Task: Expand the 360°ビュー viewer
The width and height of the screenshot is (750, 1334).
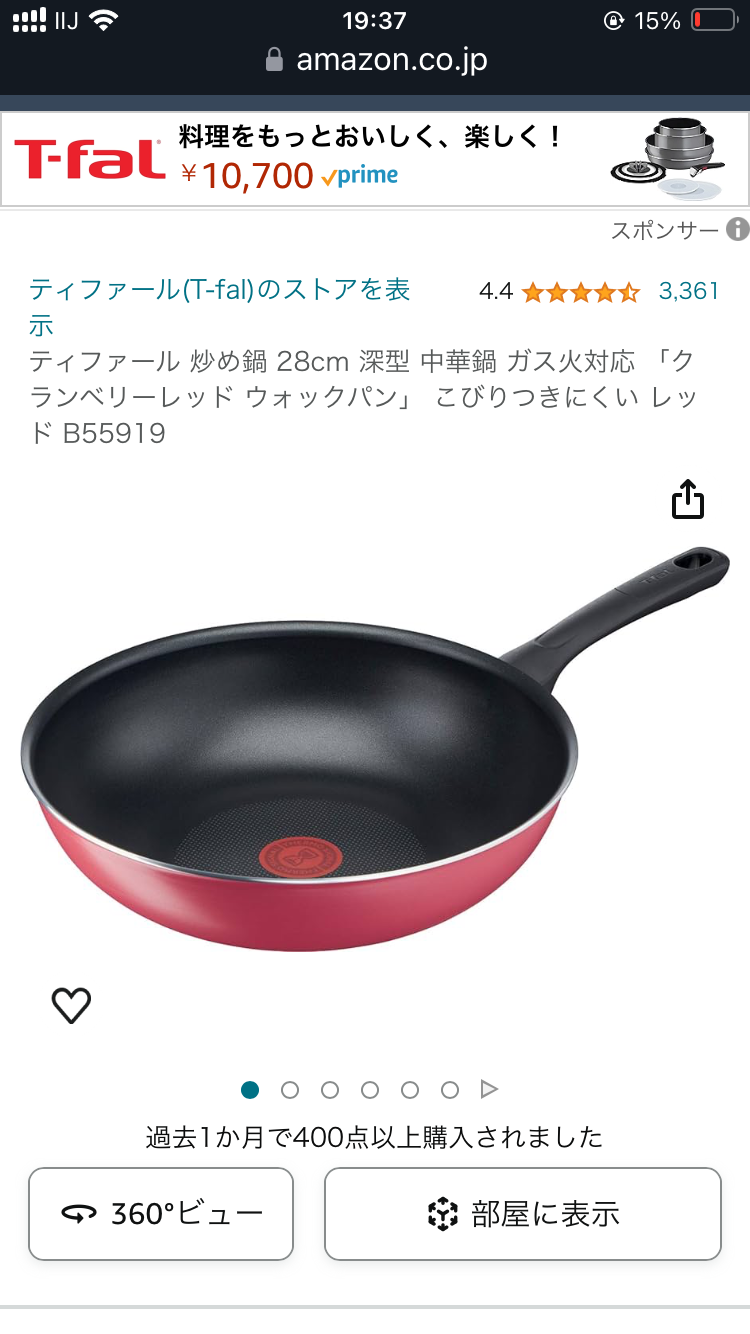Action: [x=160, y=1214]
